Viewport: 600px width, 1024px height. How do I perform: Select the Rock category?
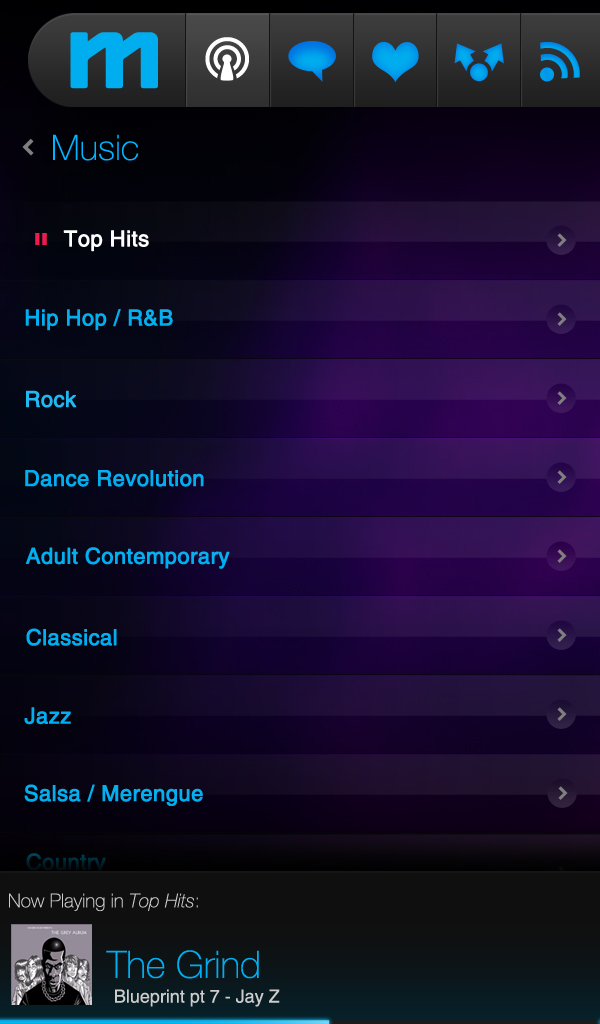[x=51, y=399]
